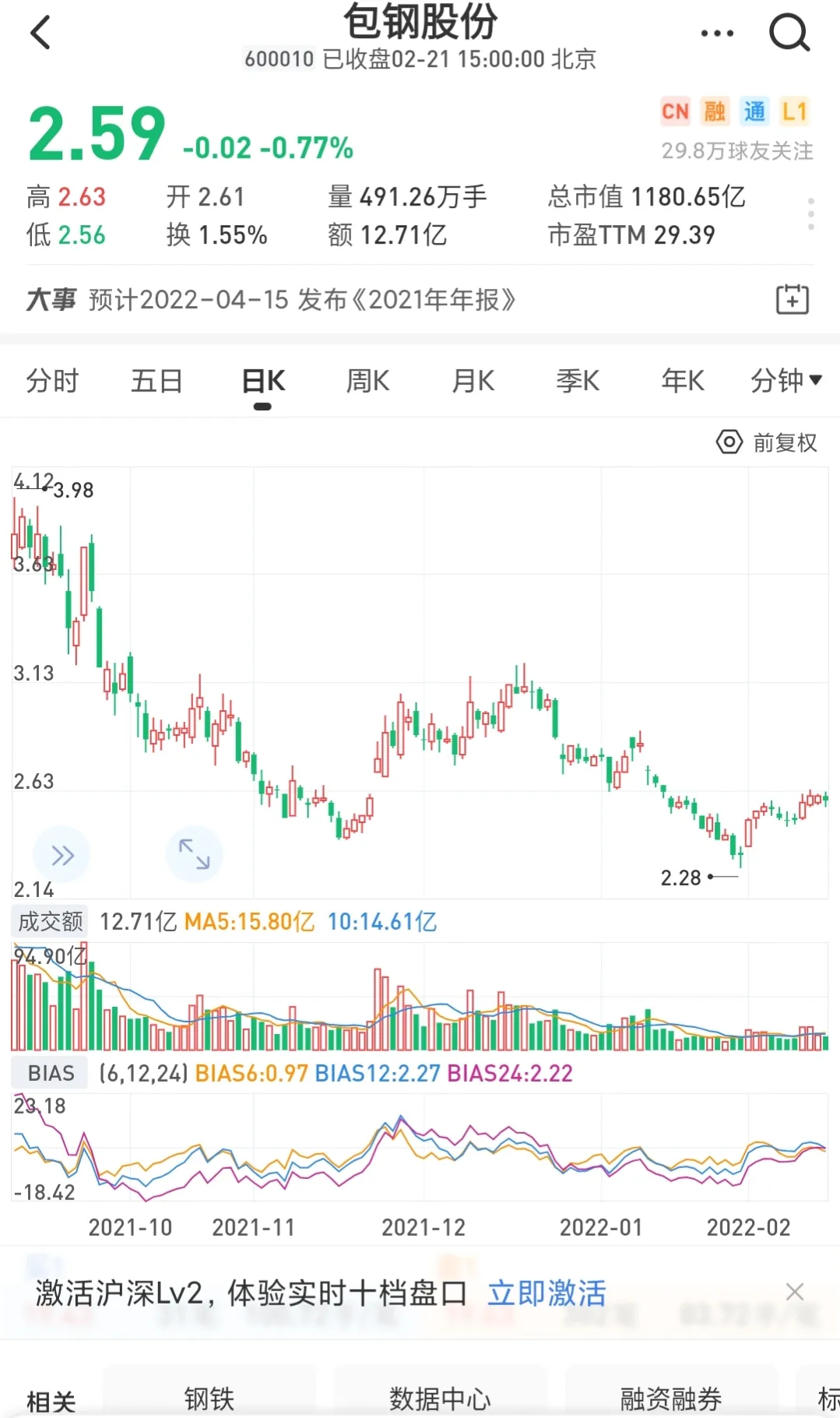The width and height of the screenshot is (840, 1418).
Task: Expand the chart to fullscreen
Action: click(x=195, y=854)
